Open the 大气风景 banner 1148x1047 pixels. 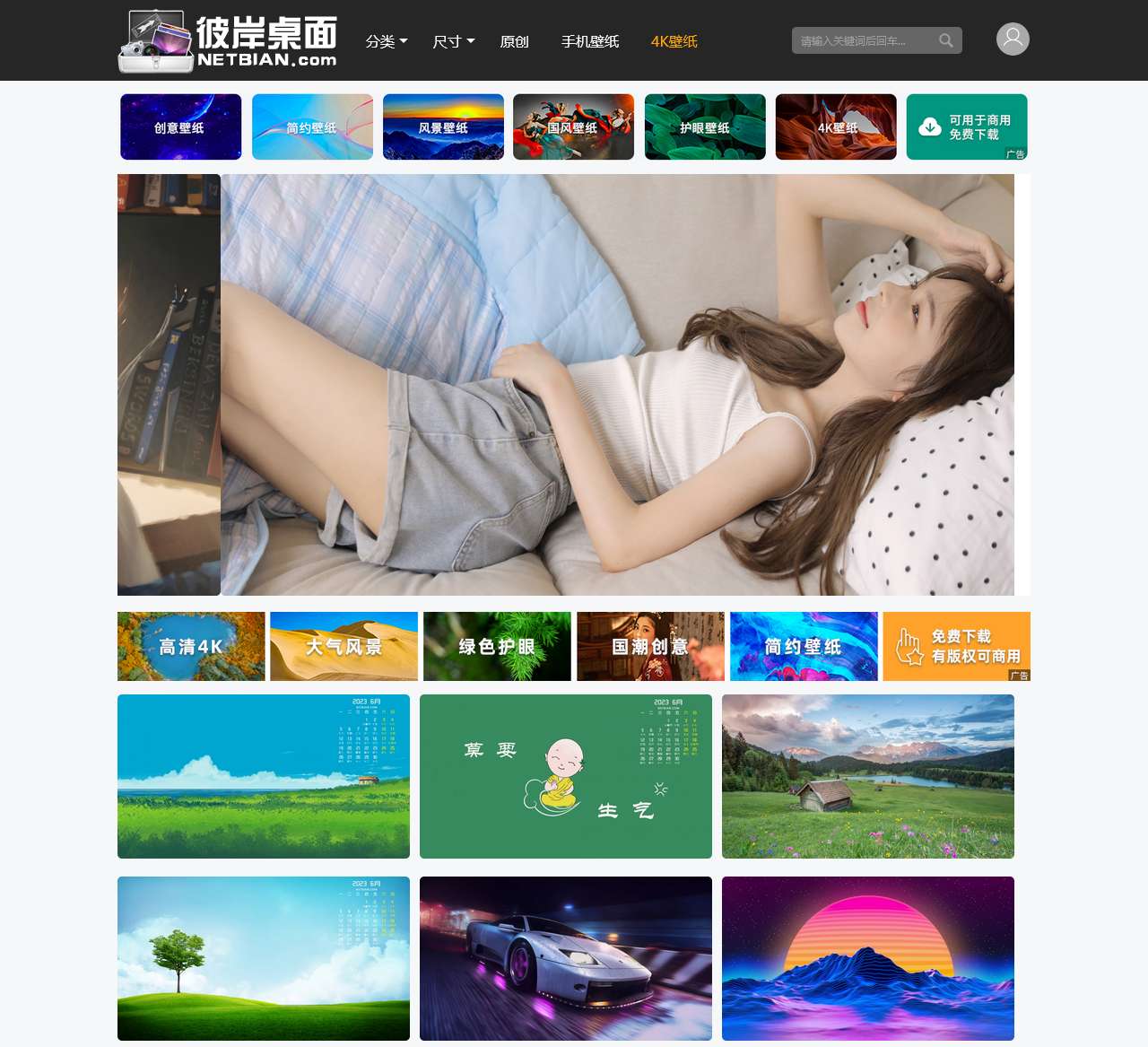pyautogui.click(x=344, y=646)
